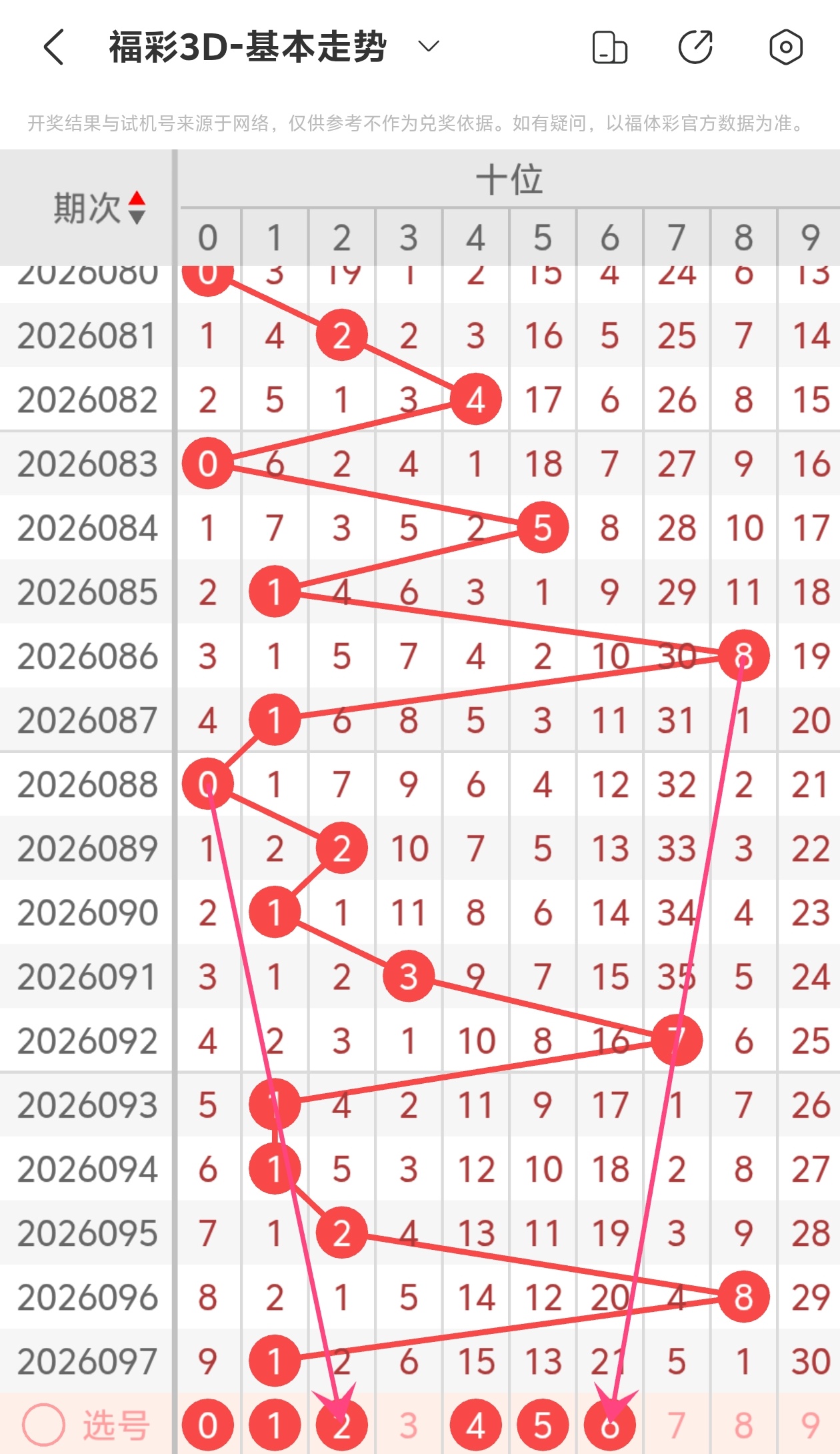Deselect number 0 in selection row
Screen dimensions: 840x1454
point(207,1425)
